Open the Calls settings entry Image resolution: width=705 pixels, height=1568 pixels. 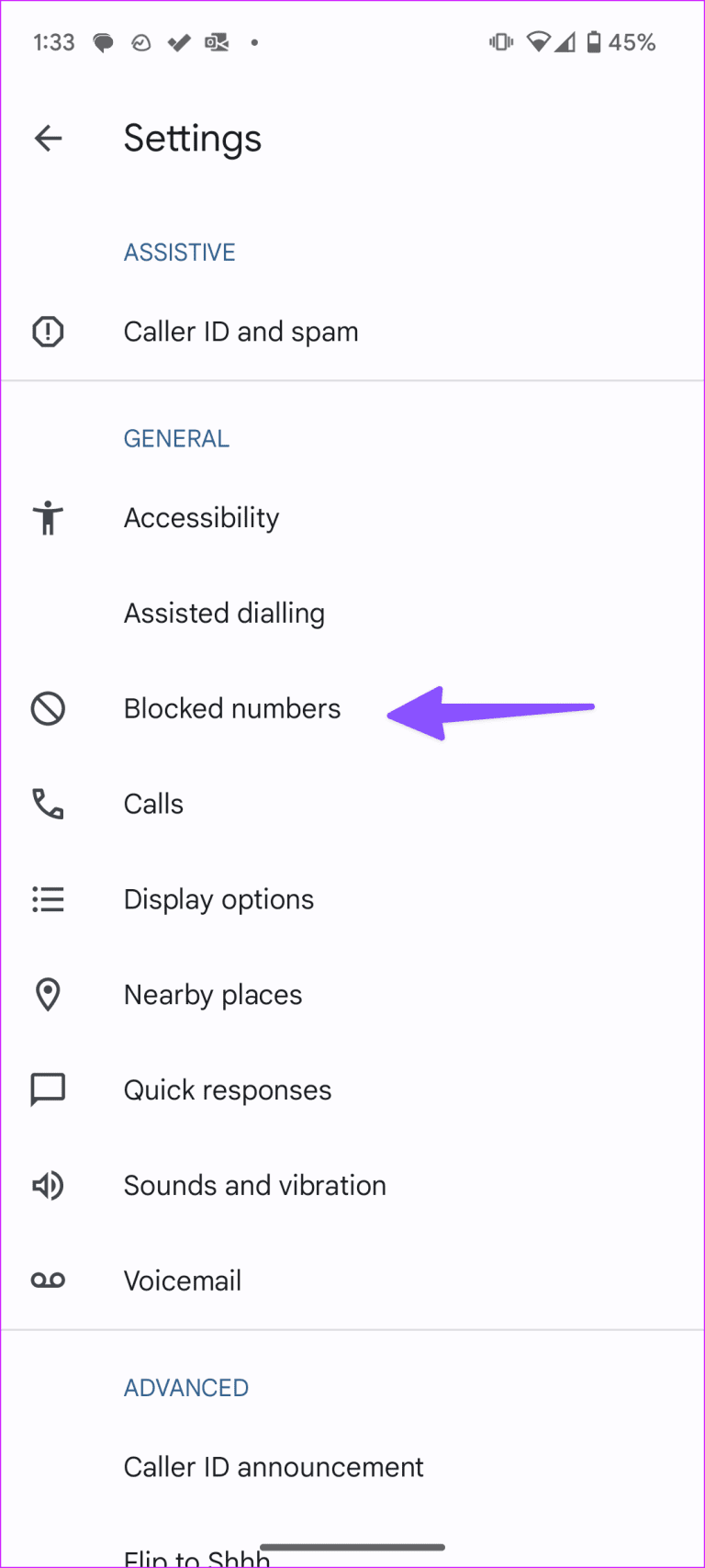(153, 803)
